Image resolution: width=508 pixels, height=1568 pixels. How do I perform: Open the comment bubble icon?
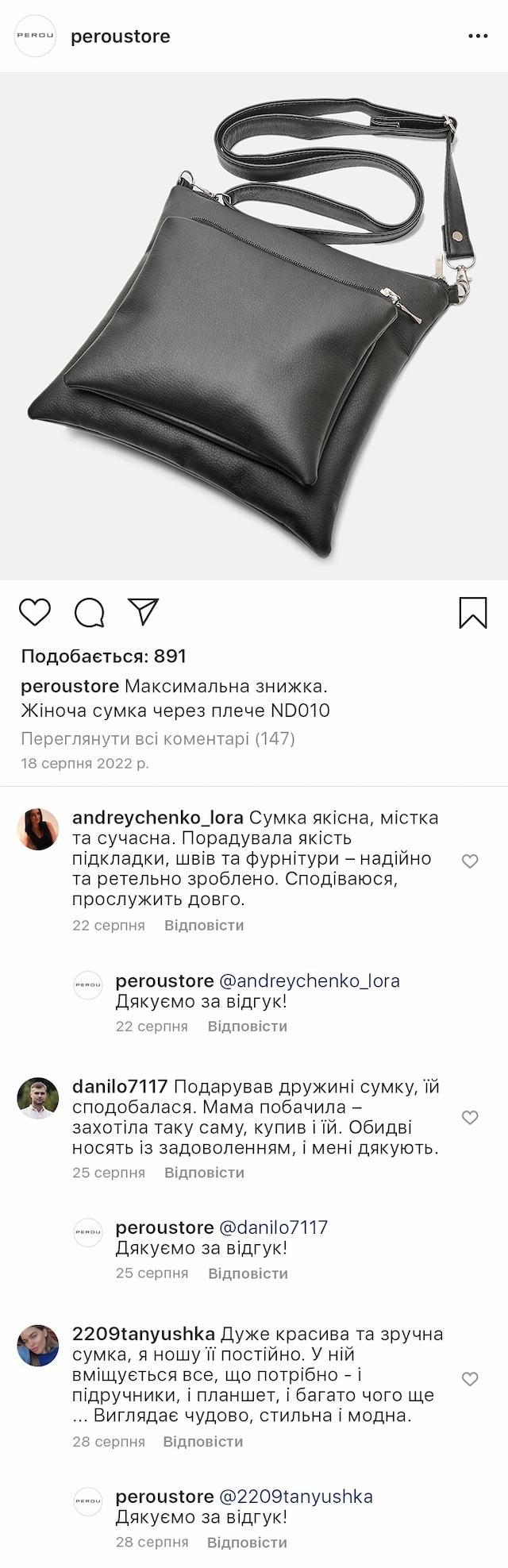[90, 612]
